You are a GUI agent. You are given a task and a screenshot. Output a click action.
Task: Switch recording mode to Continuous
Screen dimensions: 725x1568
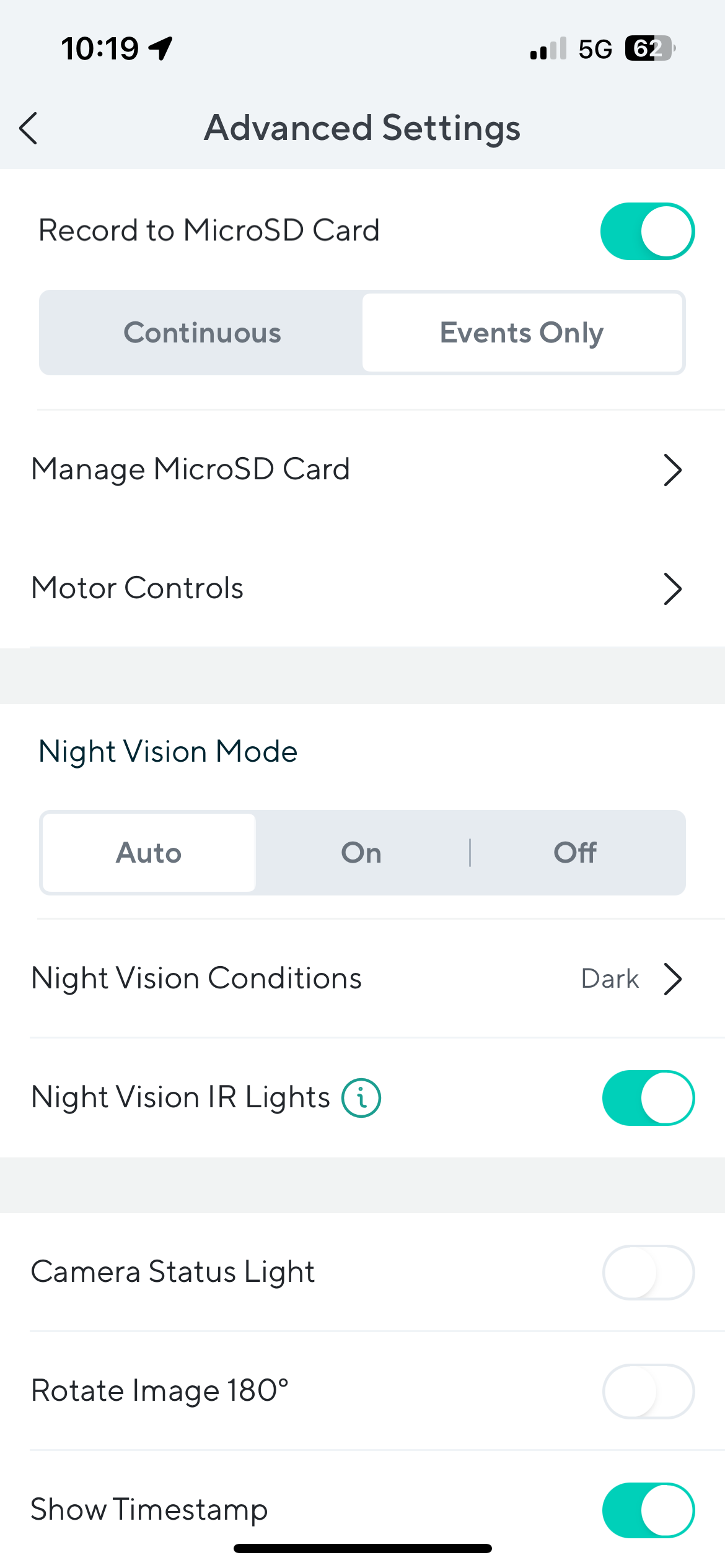tap(202, 333)
